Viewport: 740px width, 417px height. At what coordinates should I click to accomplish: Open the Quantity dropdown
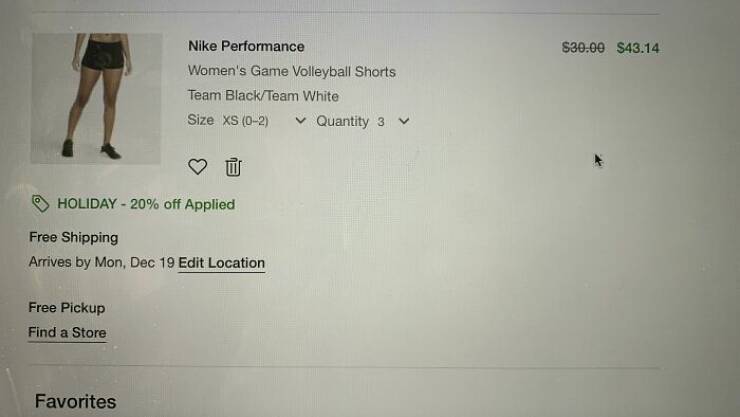click(362, 121)
